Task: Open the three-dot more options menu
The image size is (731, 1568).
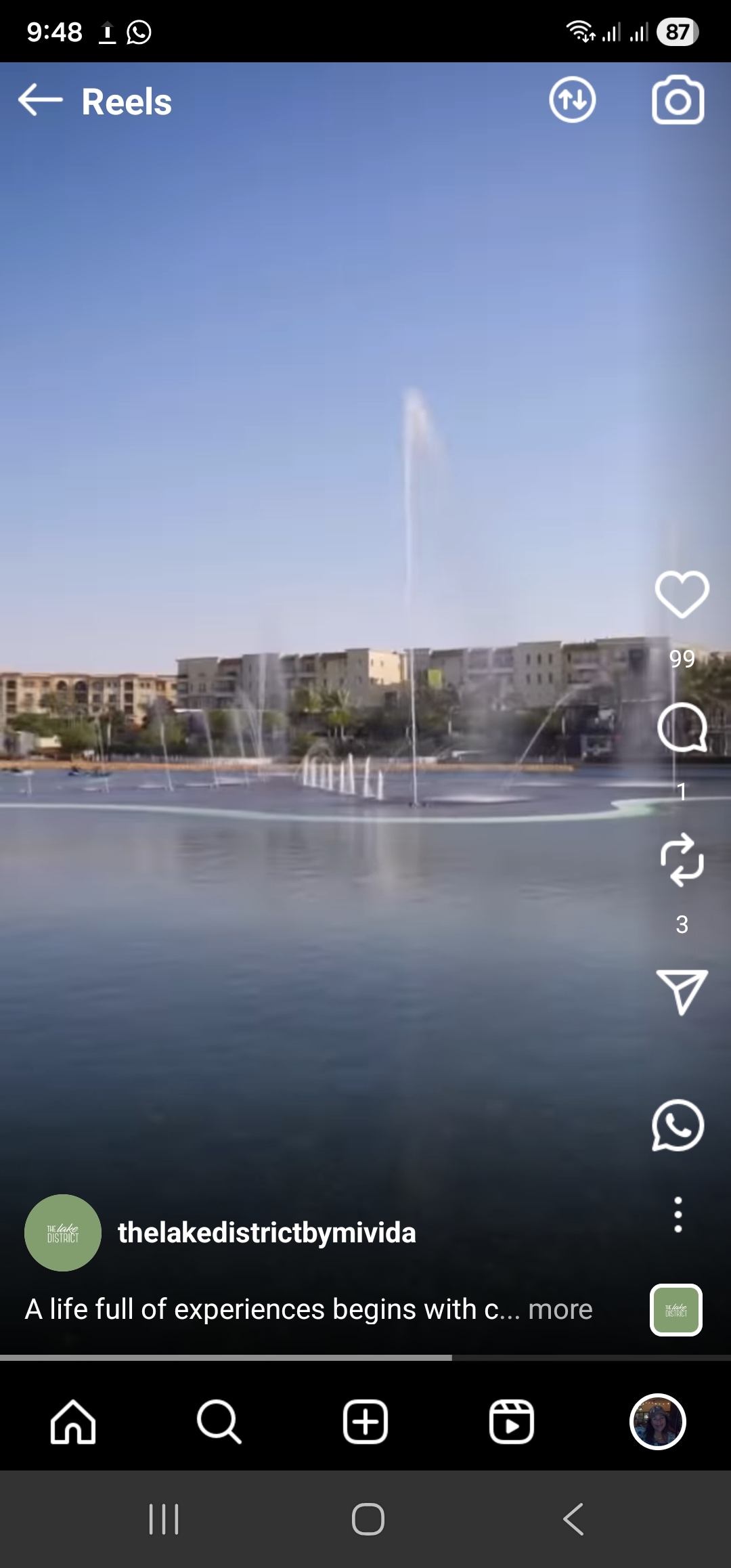Action: tap(678, 1215)
